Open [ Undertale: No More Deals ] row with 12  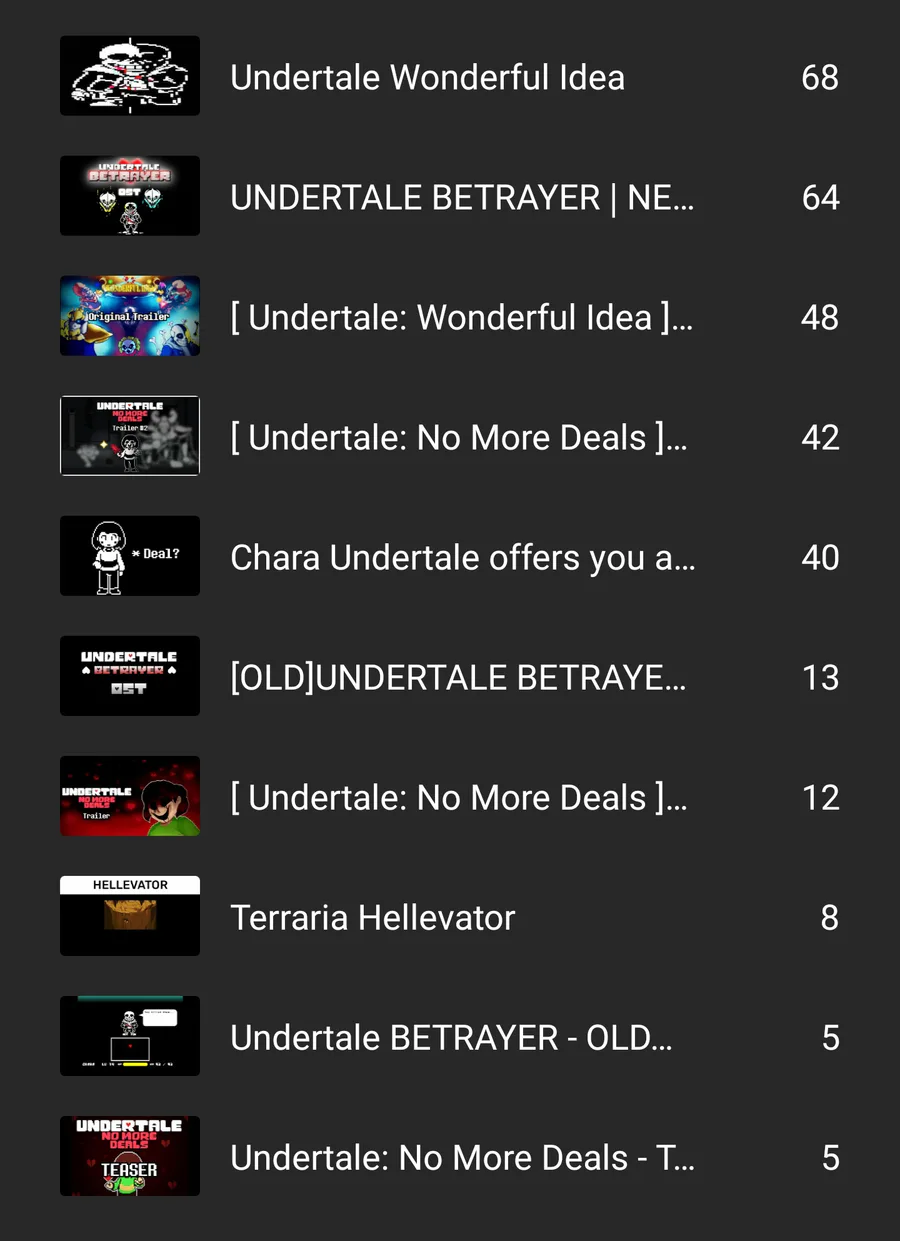pos(450,796)
